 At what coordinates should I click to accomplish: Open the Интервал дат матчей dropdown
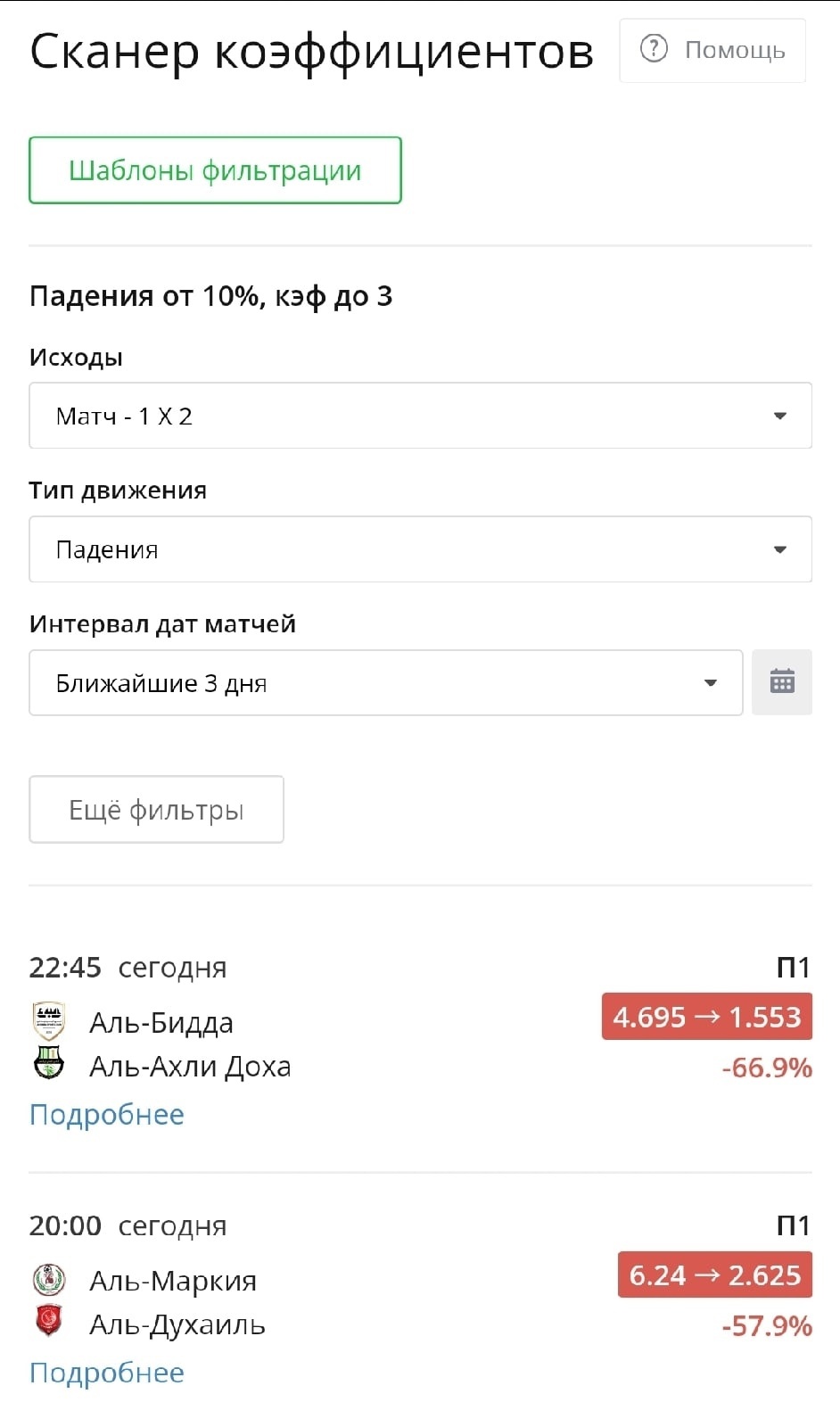(386, 683)
